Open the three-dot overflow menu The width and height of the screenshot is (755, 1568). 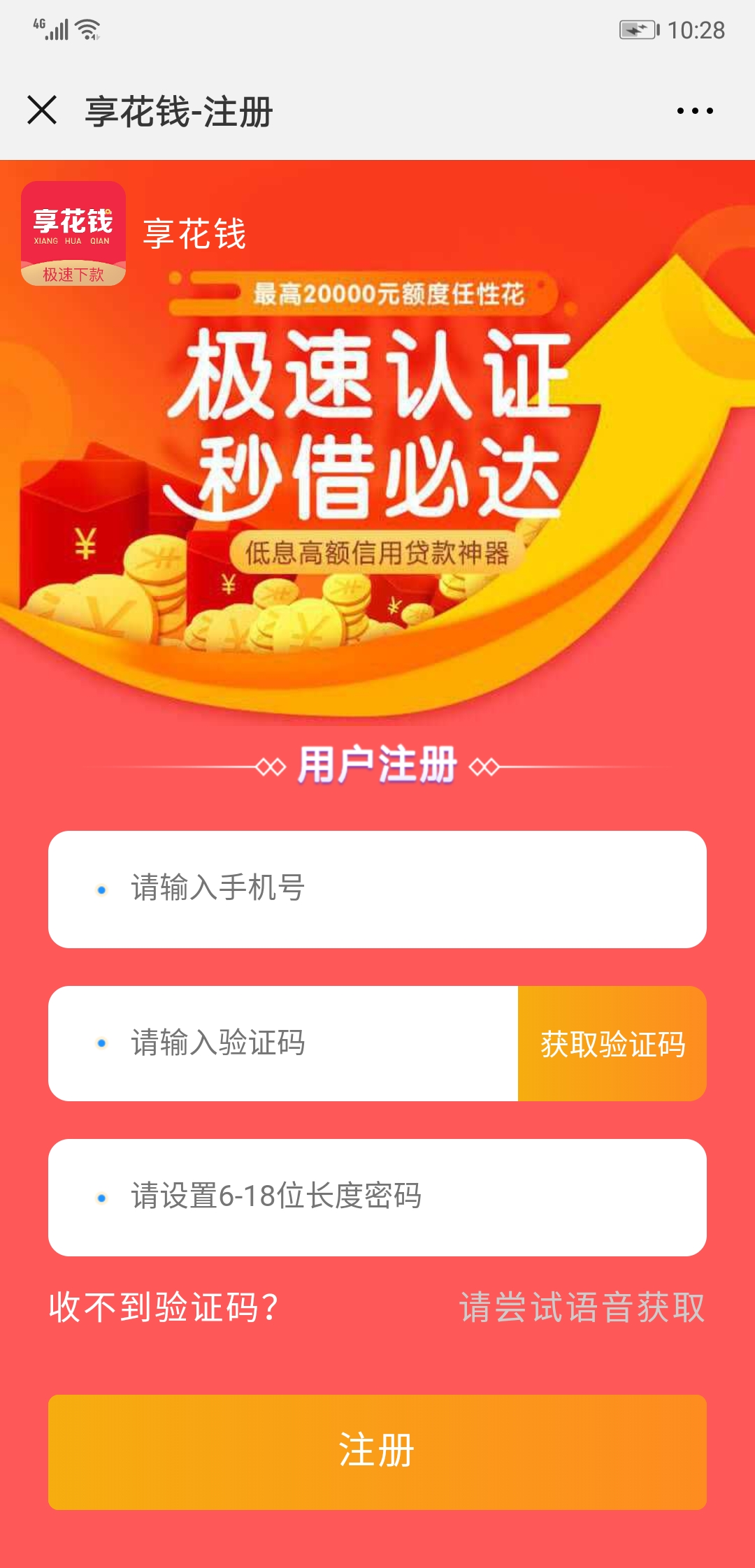pos(695,110)
